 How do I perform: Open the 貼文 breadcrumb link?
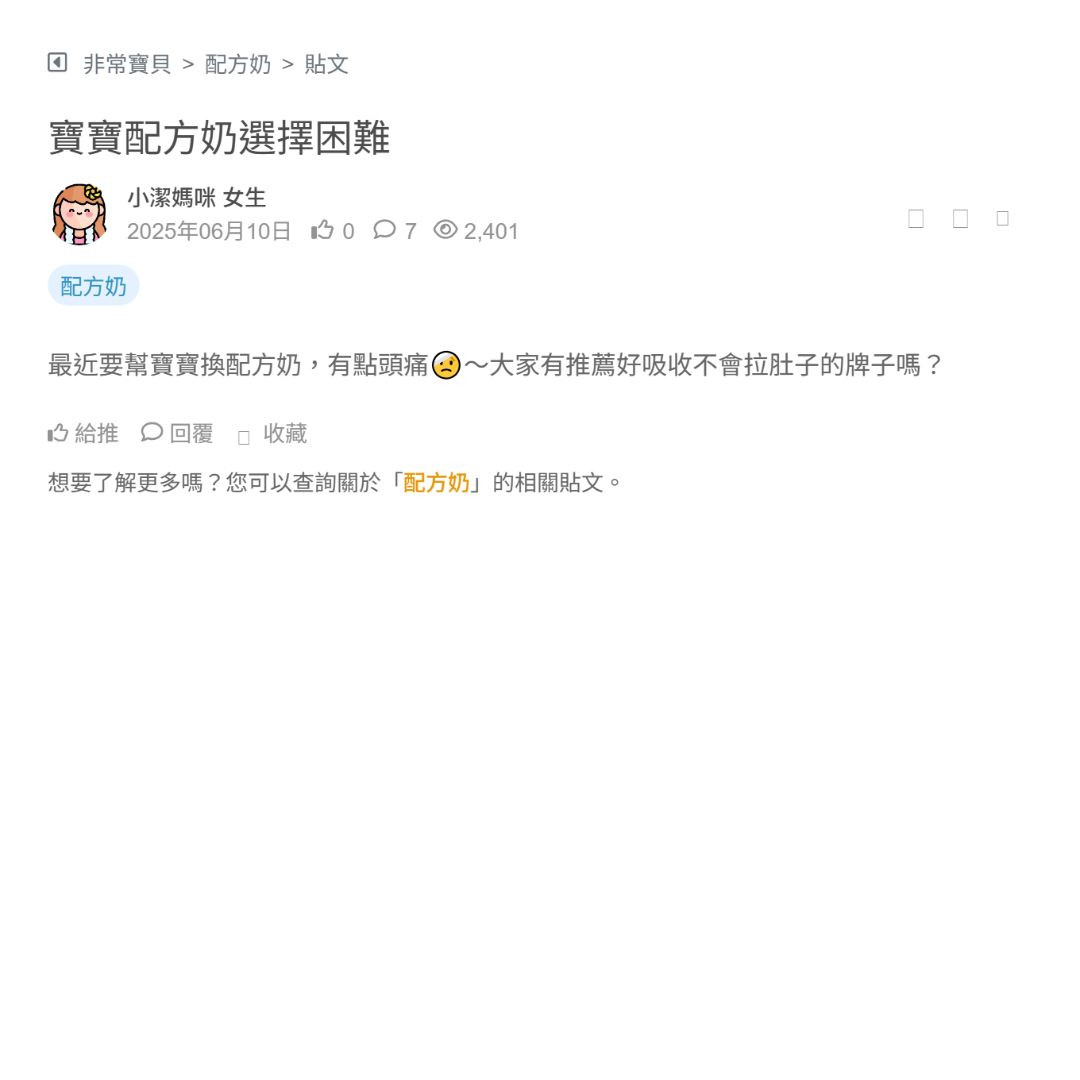pos(327,65)
